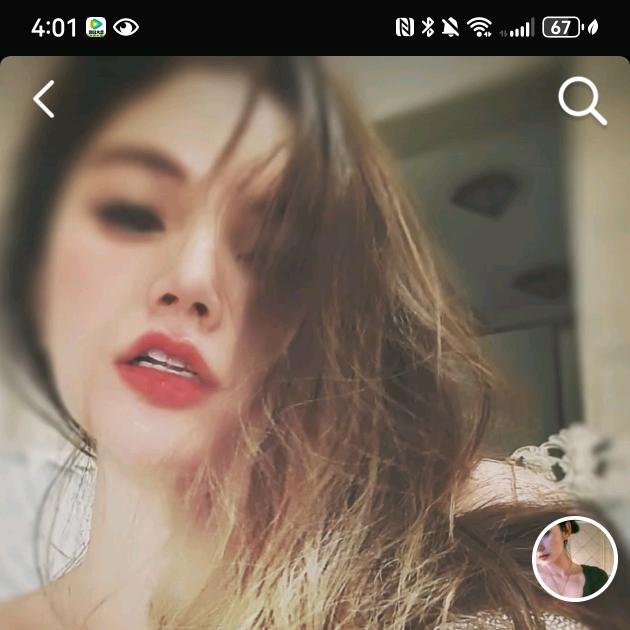Go back using the top-left arrow
The image size is (630, 630).
pyautogui.click(x=44, y=99)
